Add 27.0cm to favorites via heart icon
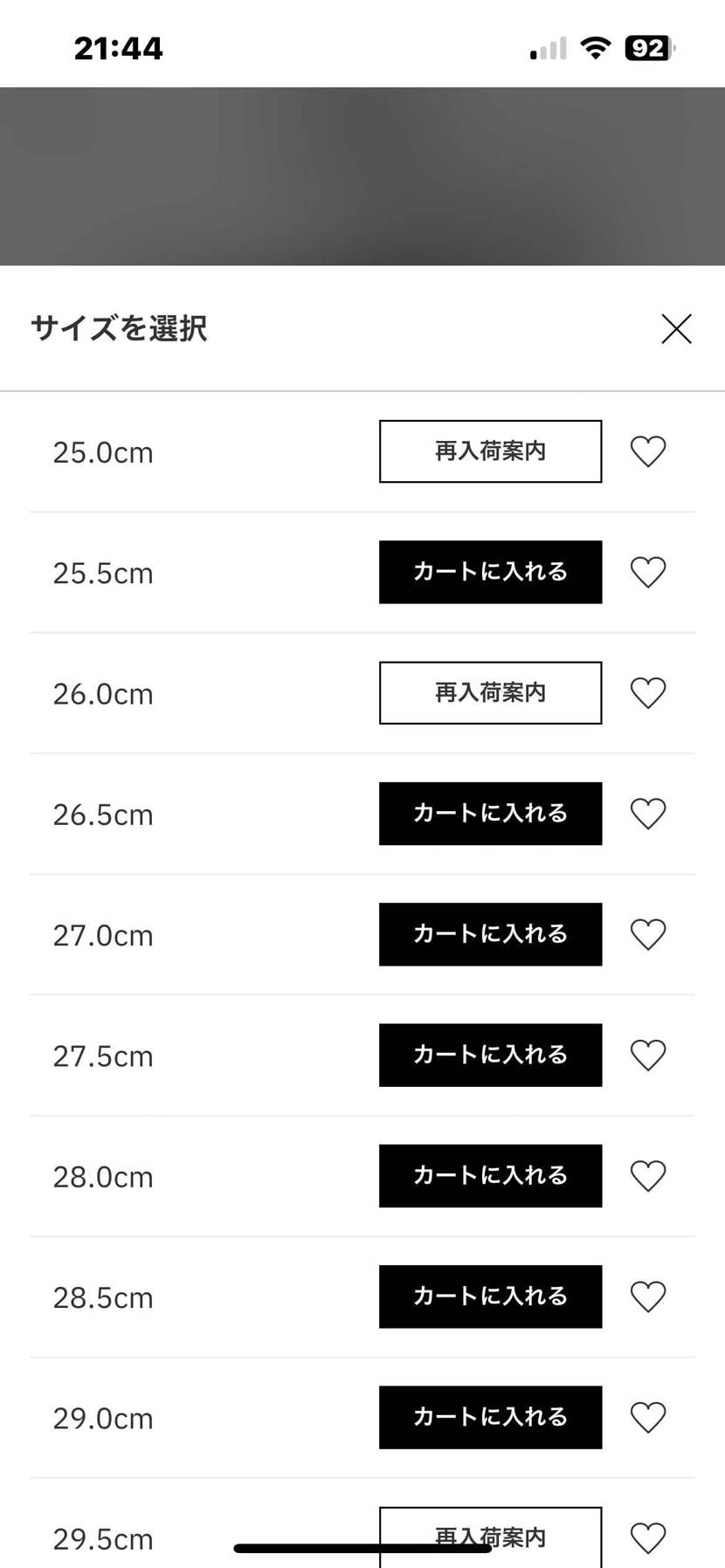 648,933
